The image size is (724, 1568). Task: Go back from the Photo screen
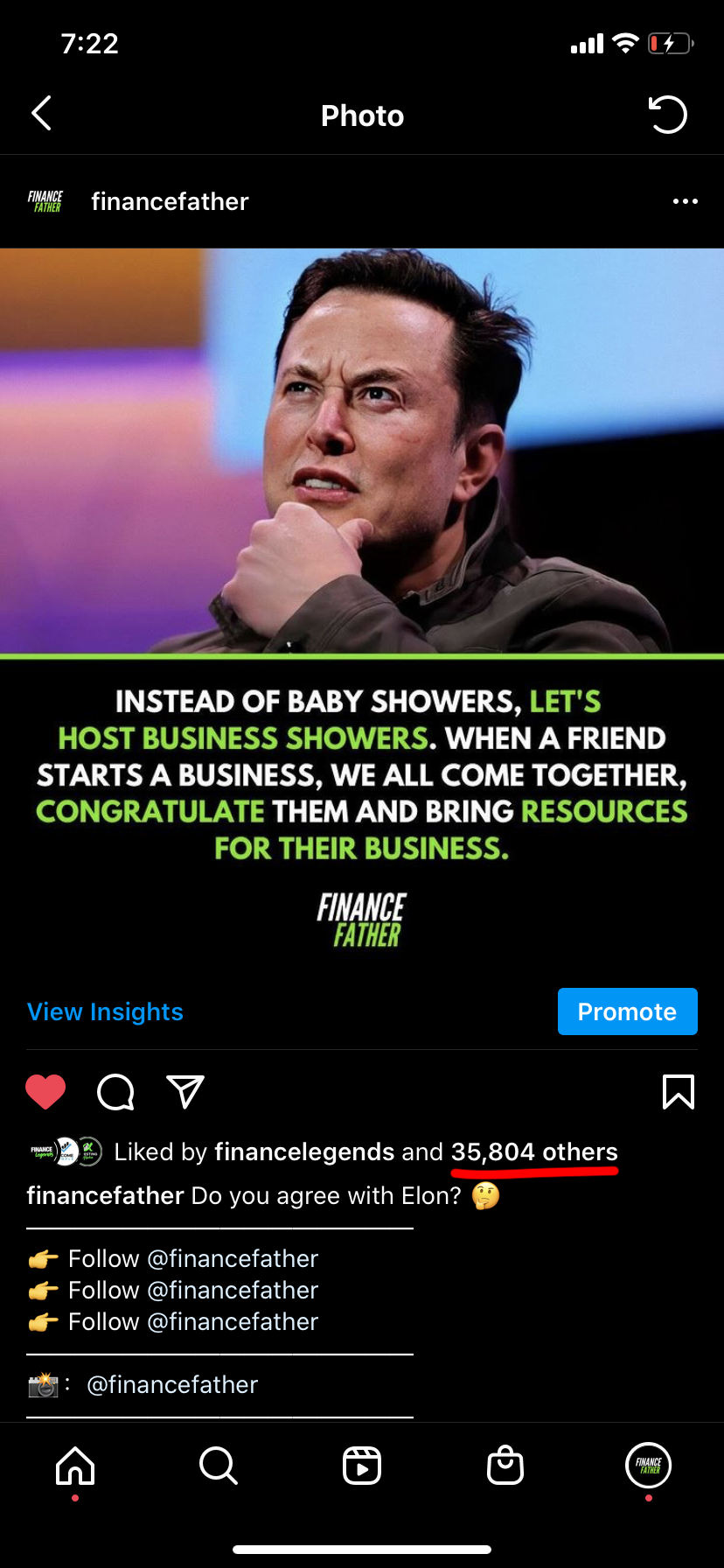click(x=42, y=114)
